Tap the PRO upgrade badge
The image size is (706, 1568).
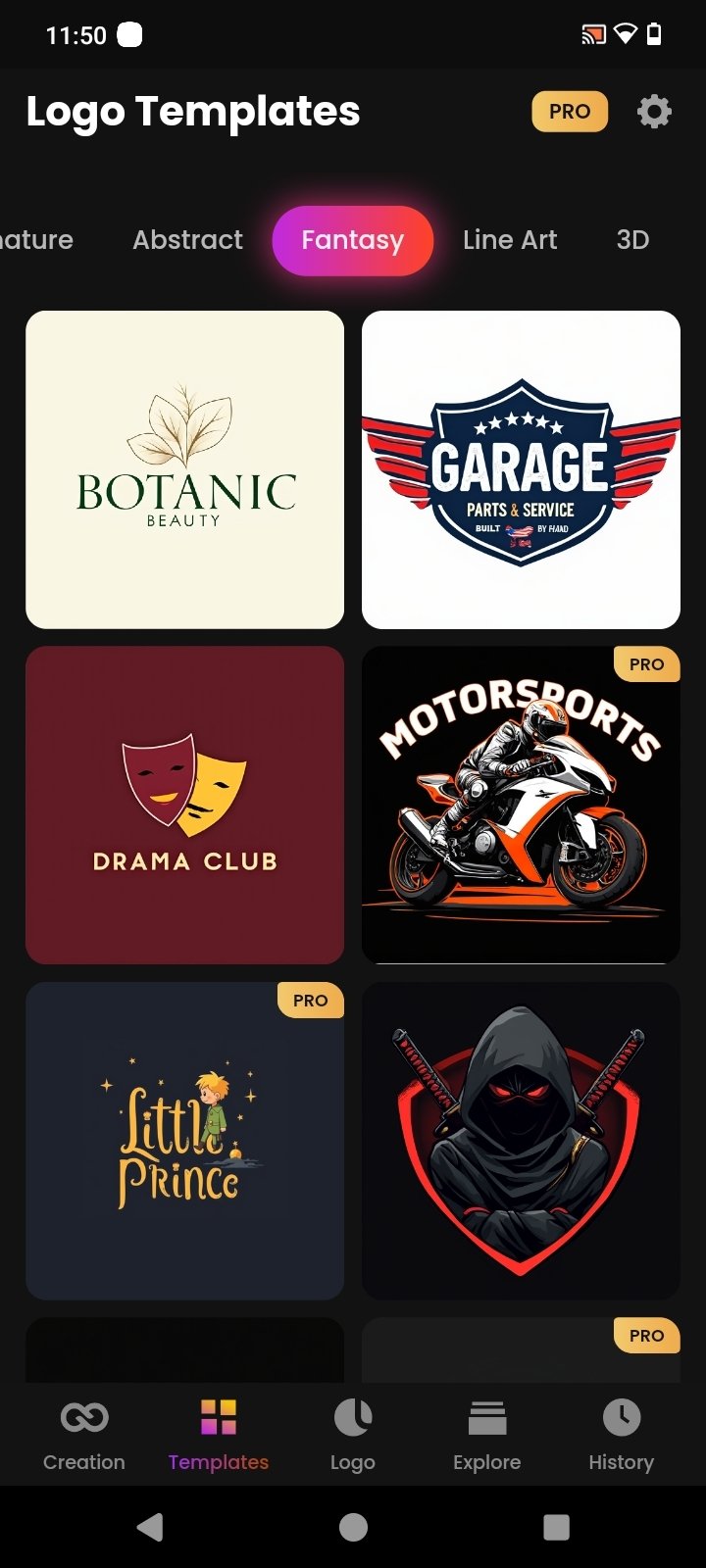coord(570,112)
